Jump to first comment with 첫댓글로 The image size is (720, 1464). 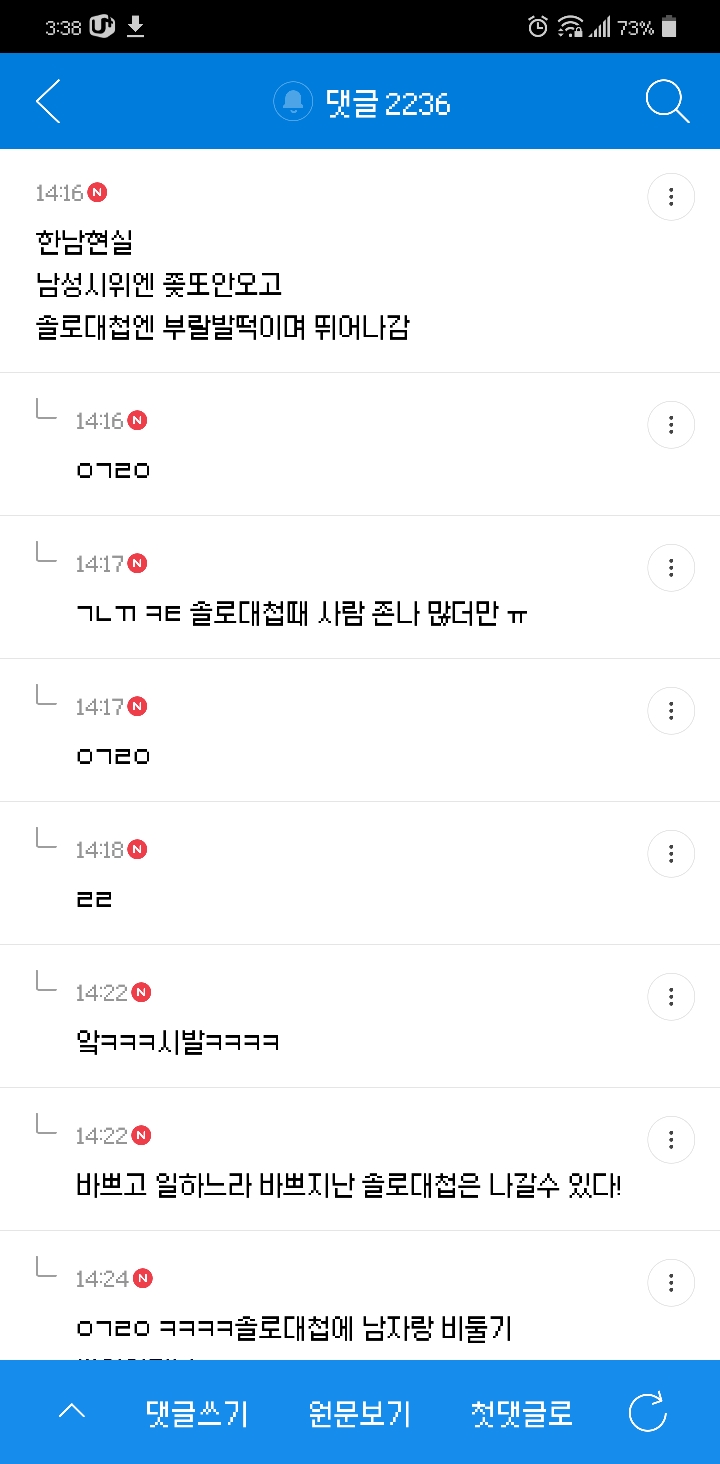(x=522, y=1413)
